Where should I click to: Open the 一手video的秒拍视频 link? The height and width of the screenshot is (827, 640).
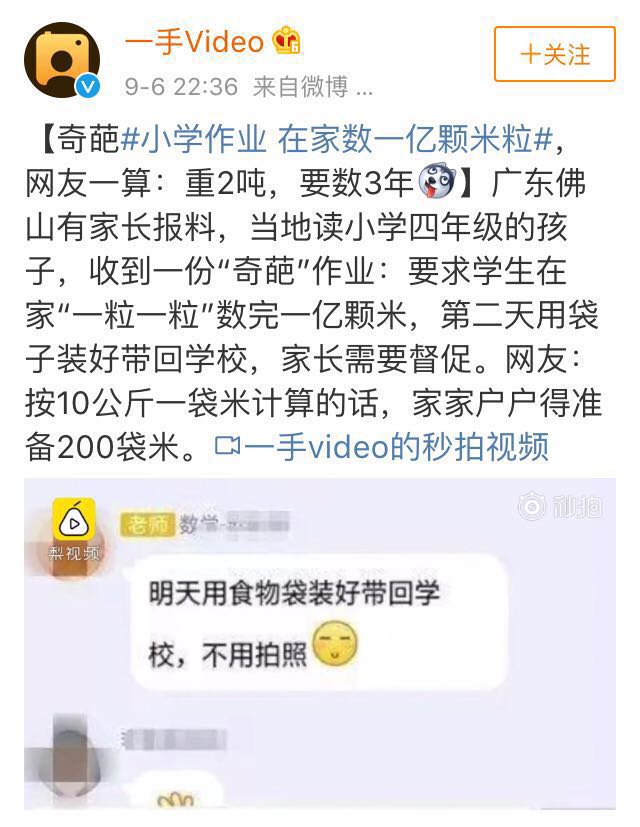(383, 446)
